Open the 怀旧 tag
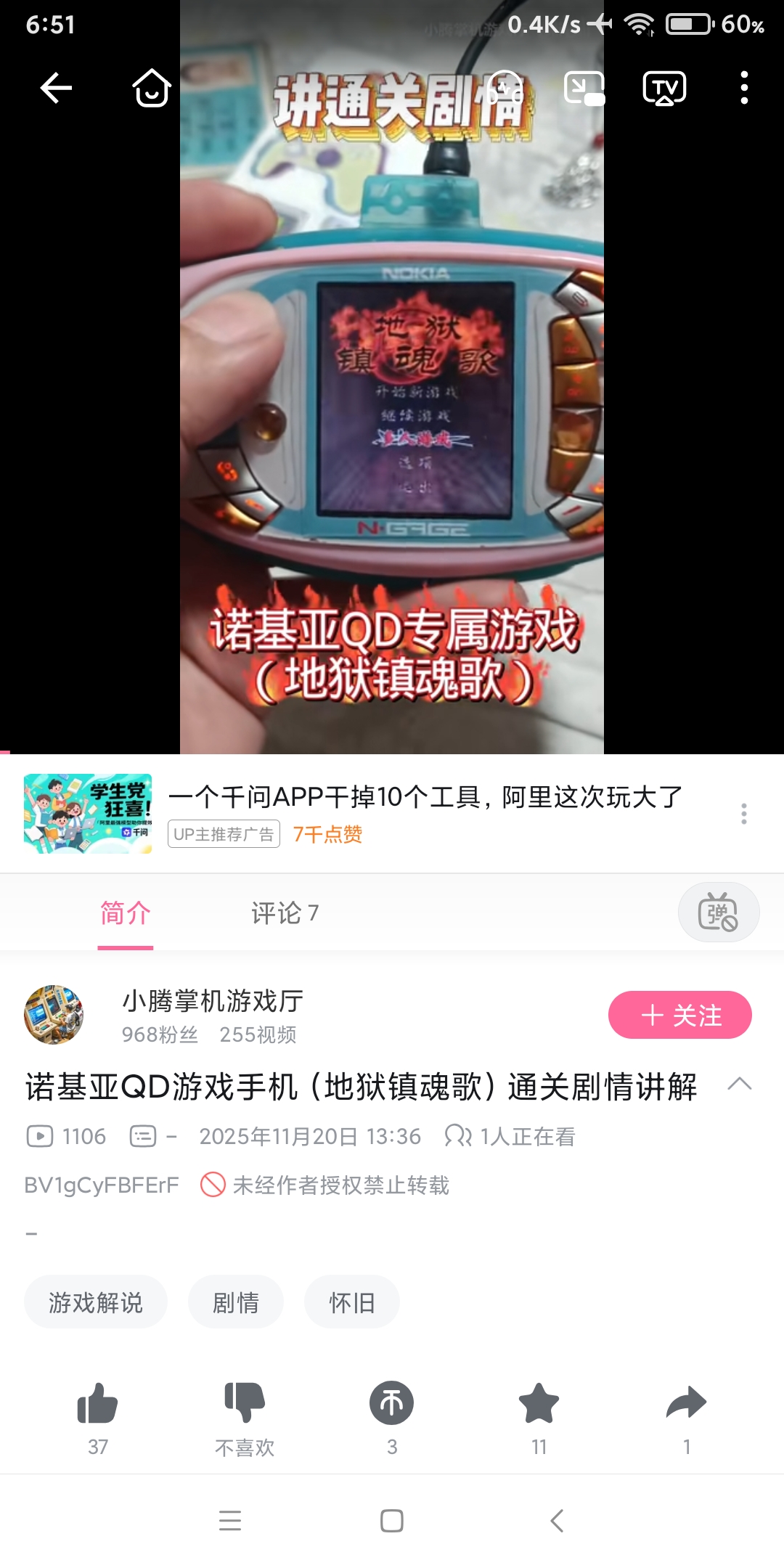The image size is (784, 1568). point(351,1302)
